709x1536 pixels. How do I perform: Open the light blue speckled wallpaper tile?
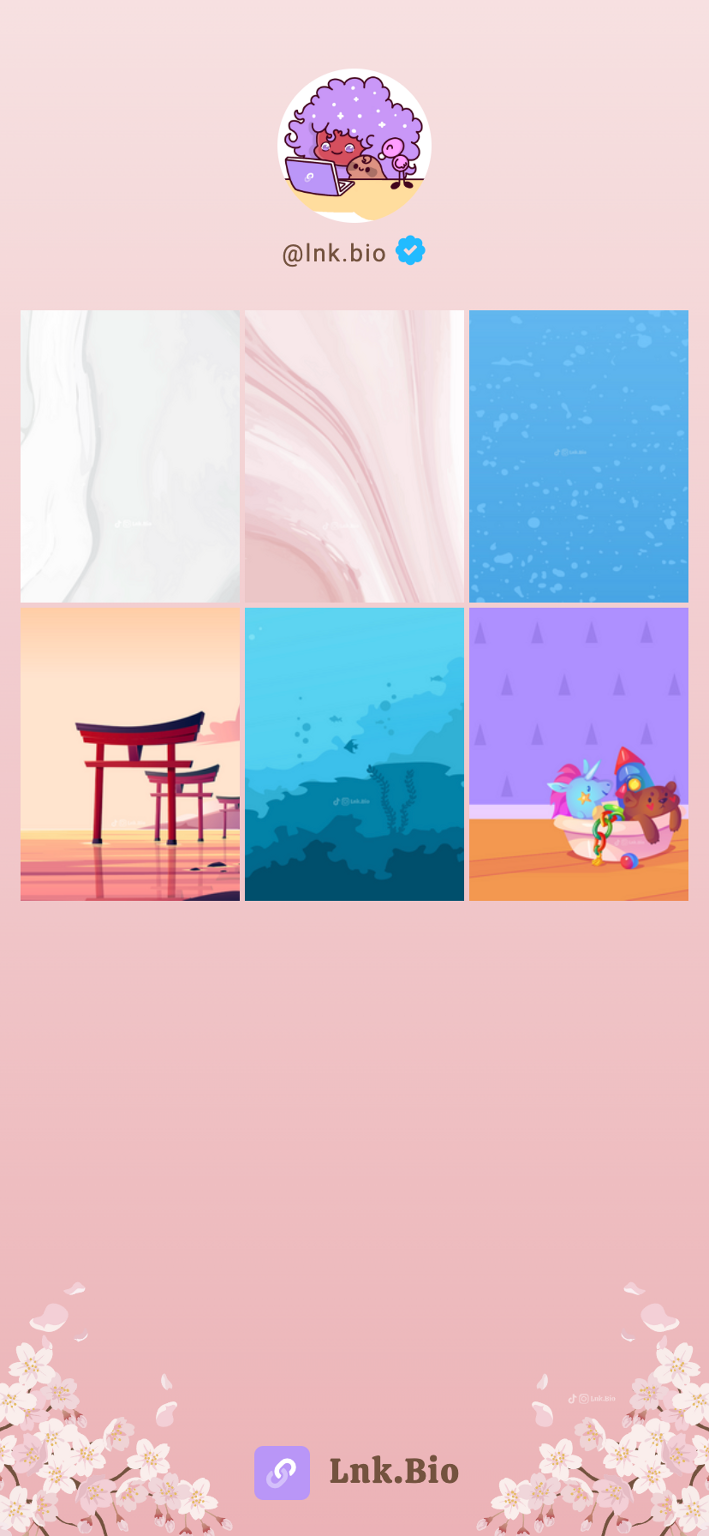[578, 456]
